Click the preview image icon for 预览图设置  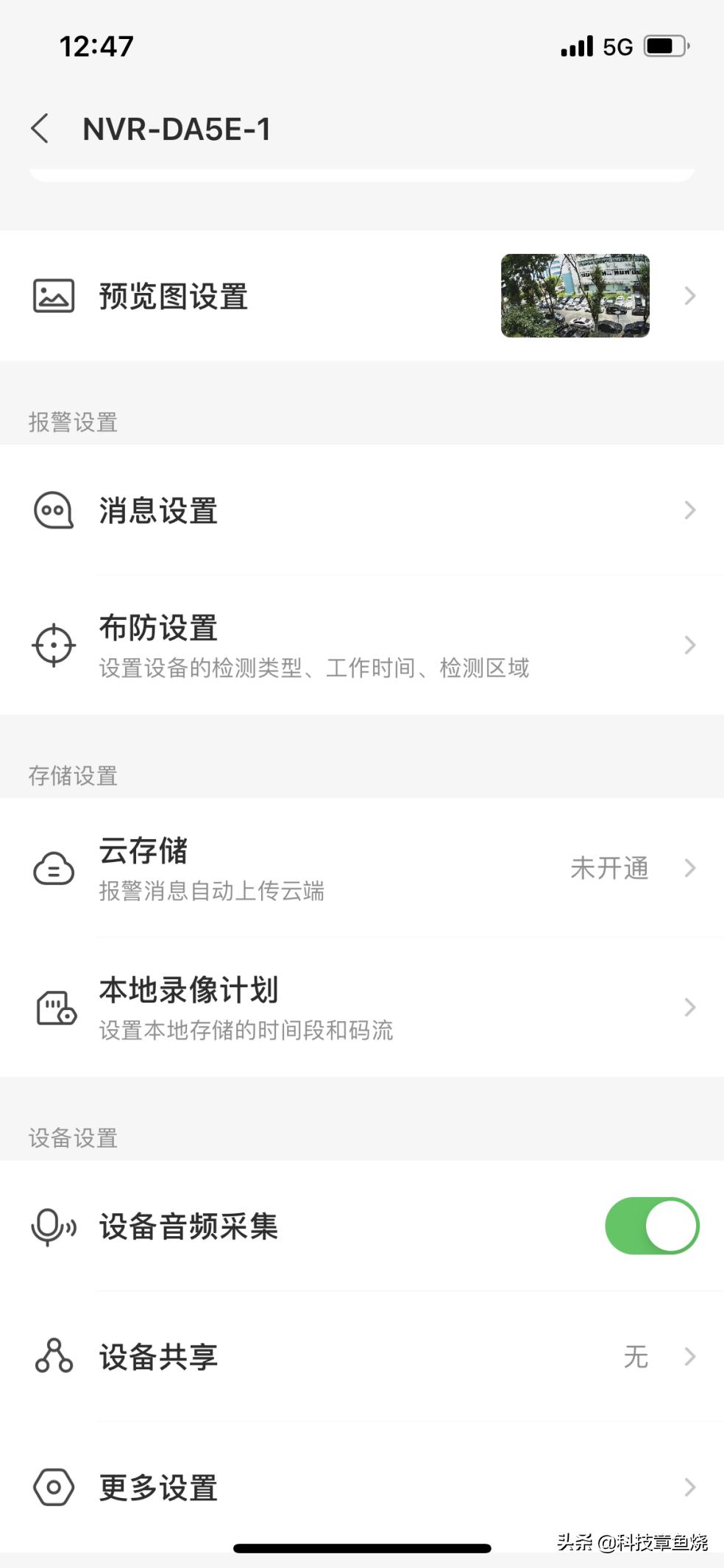53,295
